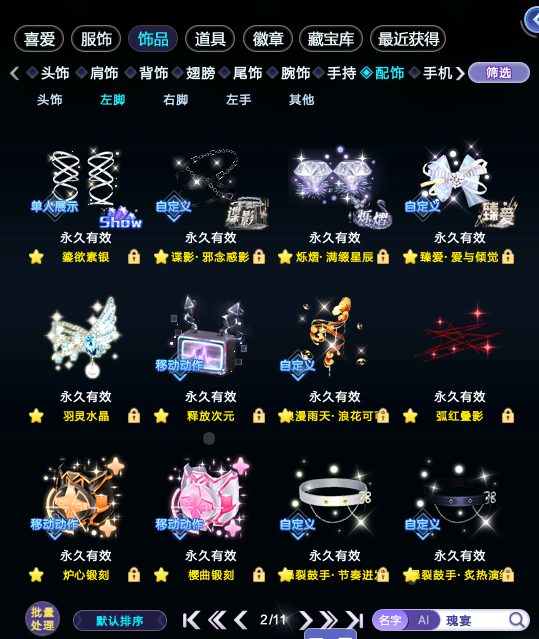Jump to the first page
Screen dimensions: 539x639
(x=191, y=620)
